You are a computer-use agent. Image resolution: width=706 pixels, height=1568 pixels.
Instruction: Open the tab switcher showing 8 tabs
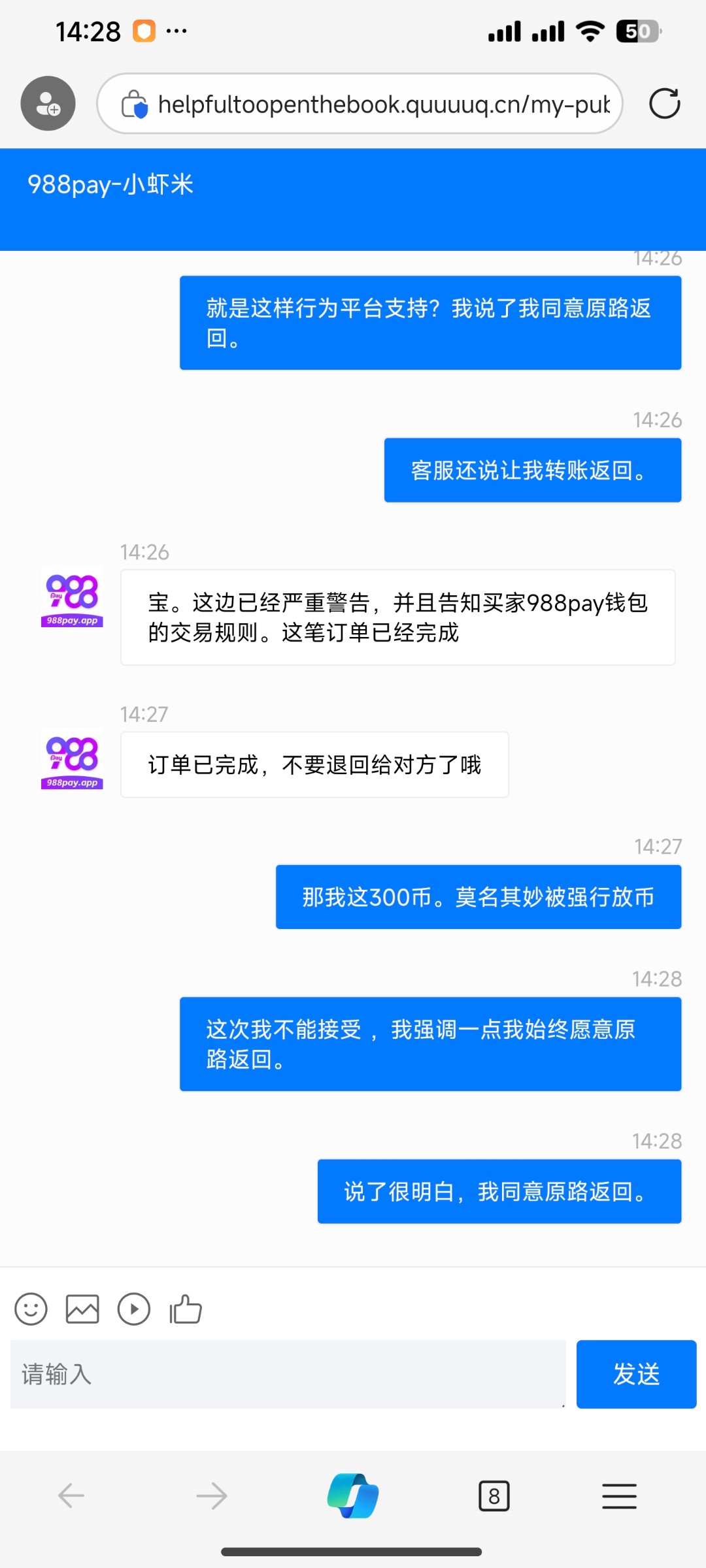click(494, 1495)
